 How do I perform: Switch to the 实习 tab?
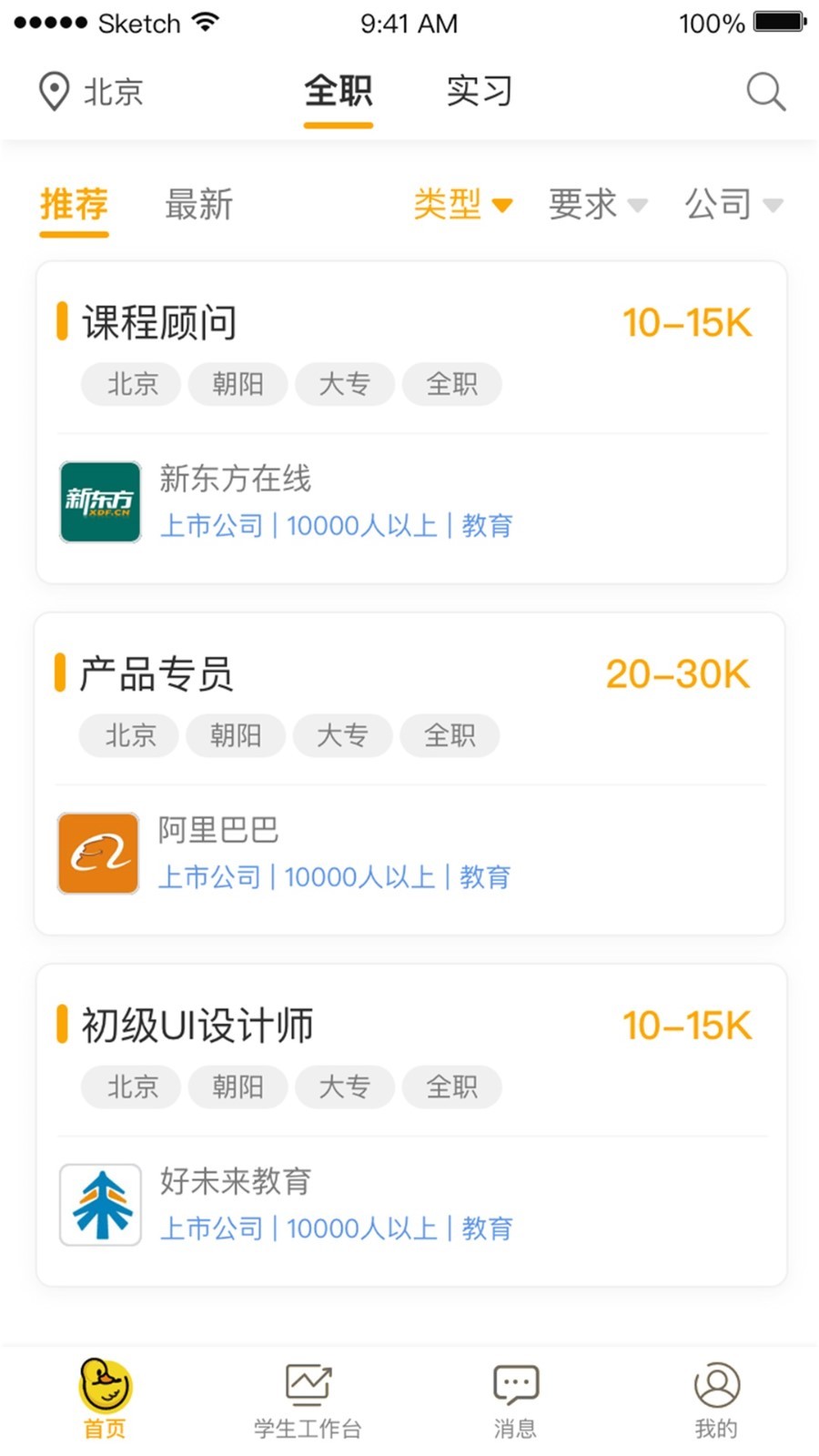(479, 92)
